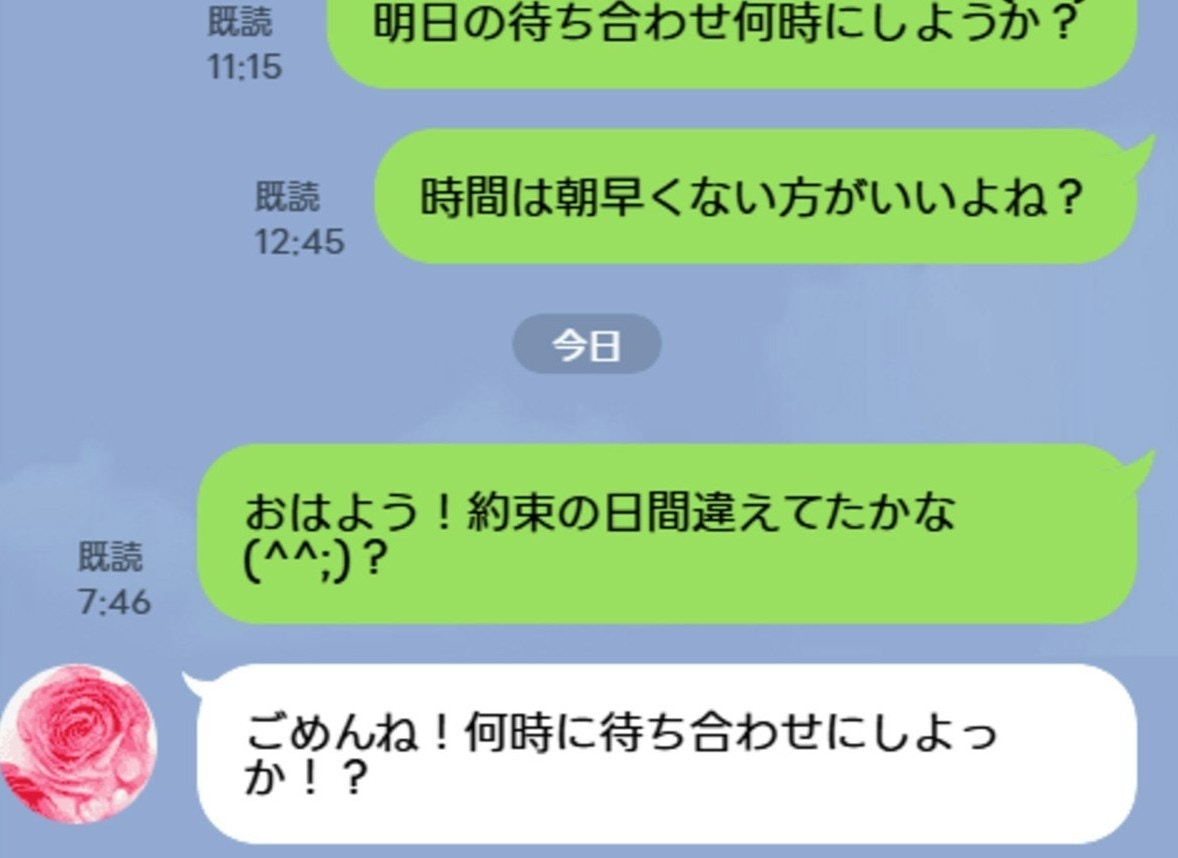Open the rose avatar contact profile
1178x858 pixels.
[78, 745]
